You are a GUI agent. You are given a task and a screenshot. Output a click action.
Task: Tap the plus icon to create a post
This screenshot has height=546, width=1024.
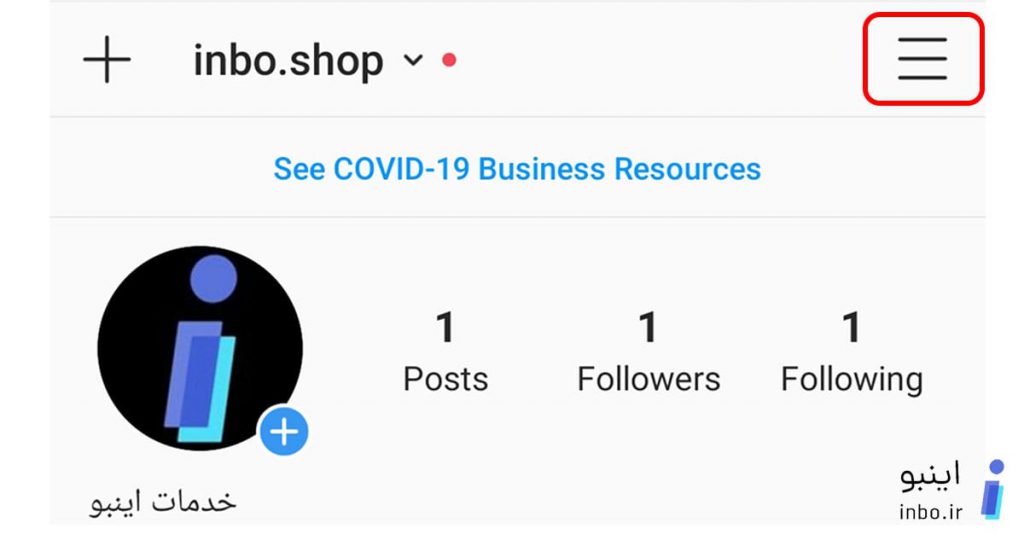tap(107, 61)
